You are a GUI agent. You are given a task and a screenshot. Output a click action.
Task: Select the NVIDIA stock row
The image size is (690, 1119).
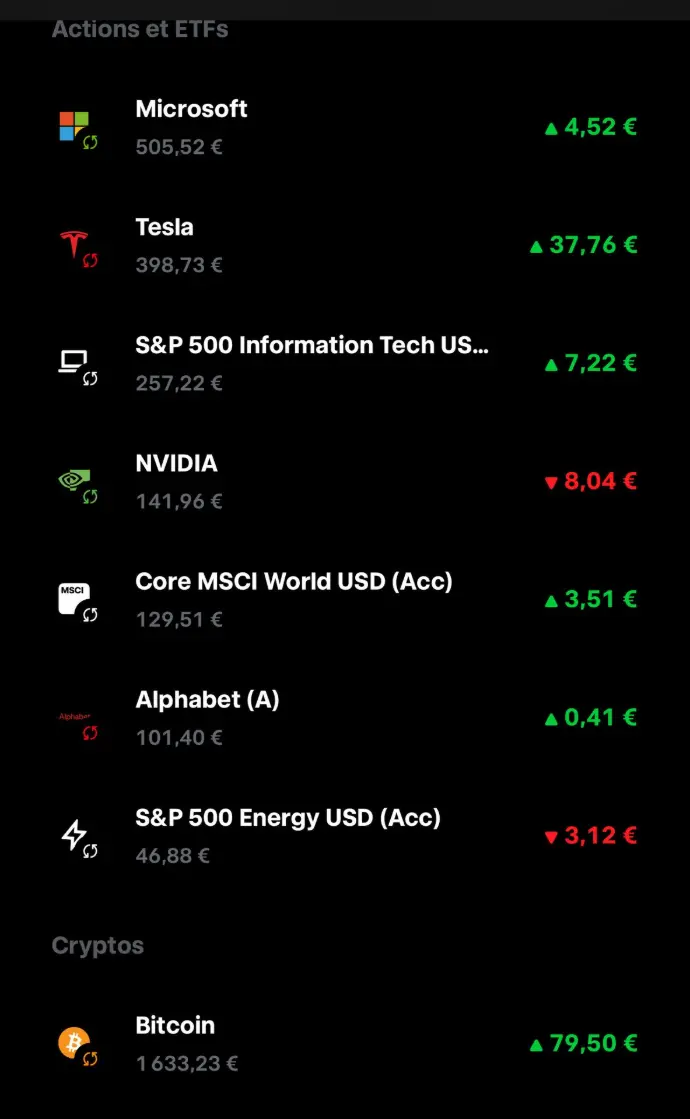tap(345, 482)
